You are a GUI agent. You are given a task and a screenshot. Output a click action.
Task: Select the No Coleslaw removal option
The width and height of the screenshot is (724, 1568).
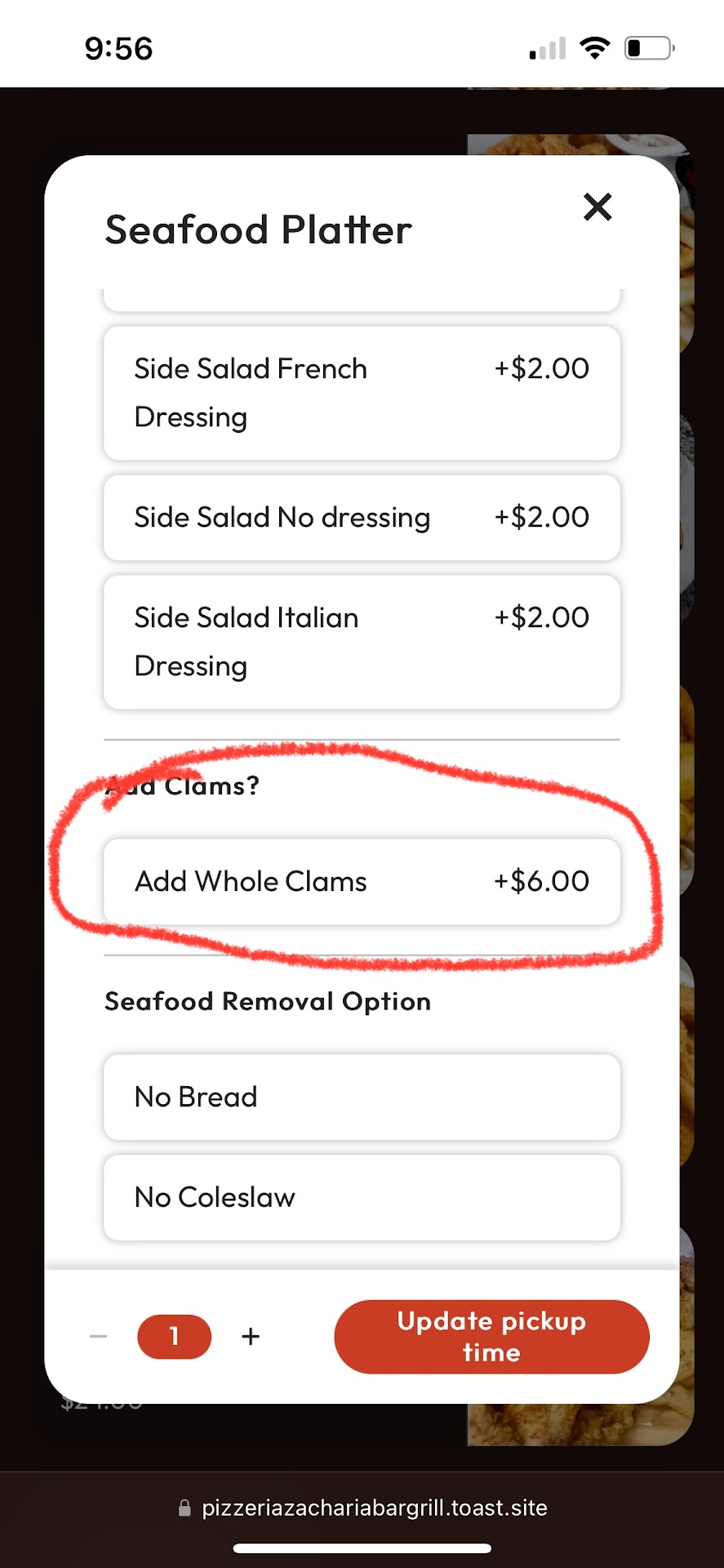[362, 1197]
